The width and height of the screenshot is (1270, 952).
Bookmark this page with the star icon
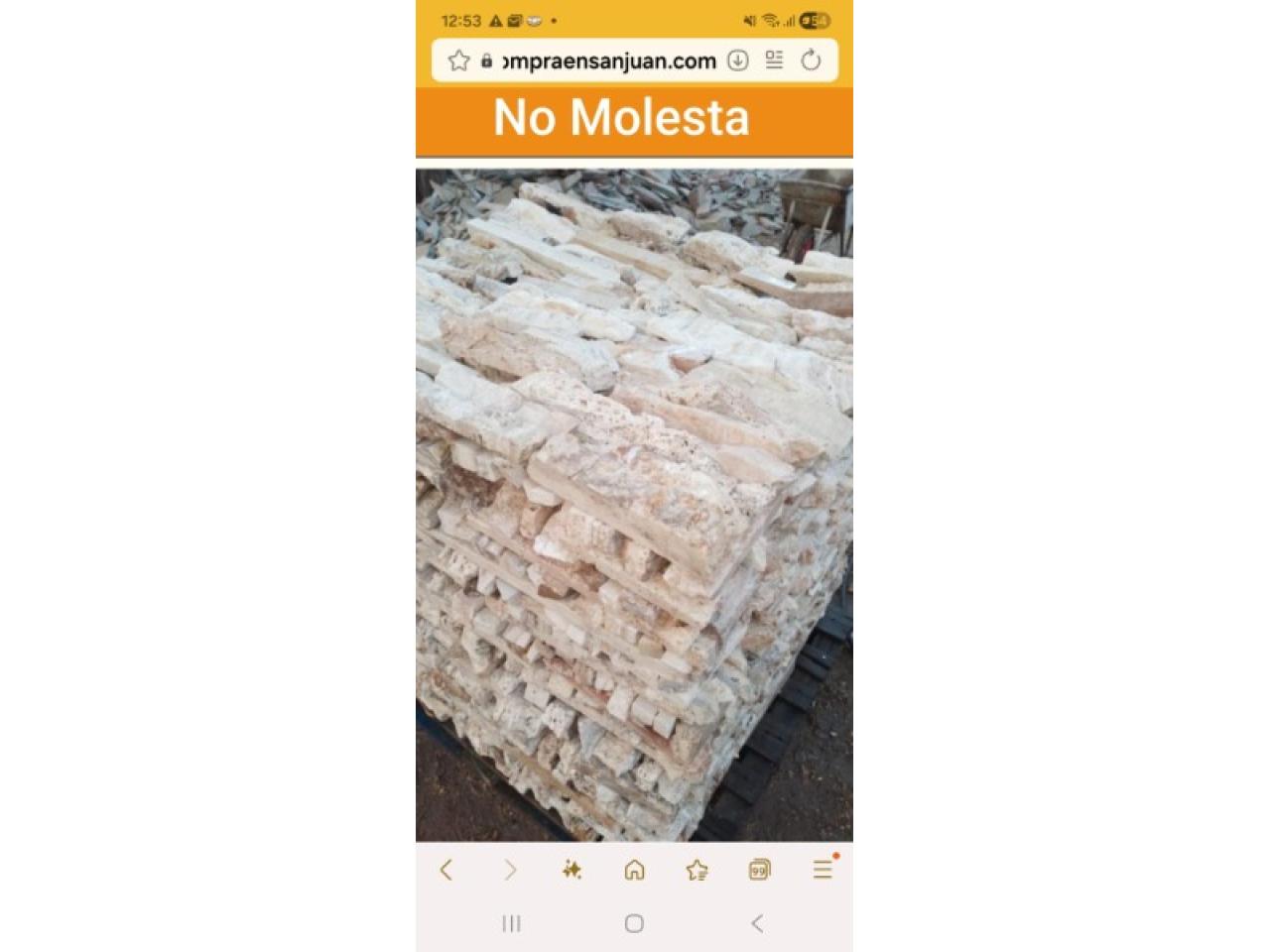pyautogui.click(x=458, y=60)
